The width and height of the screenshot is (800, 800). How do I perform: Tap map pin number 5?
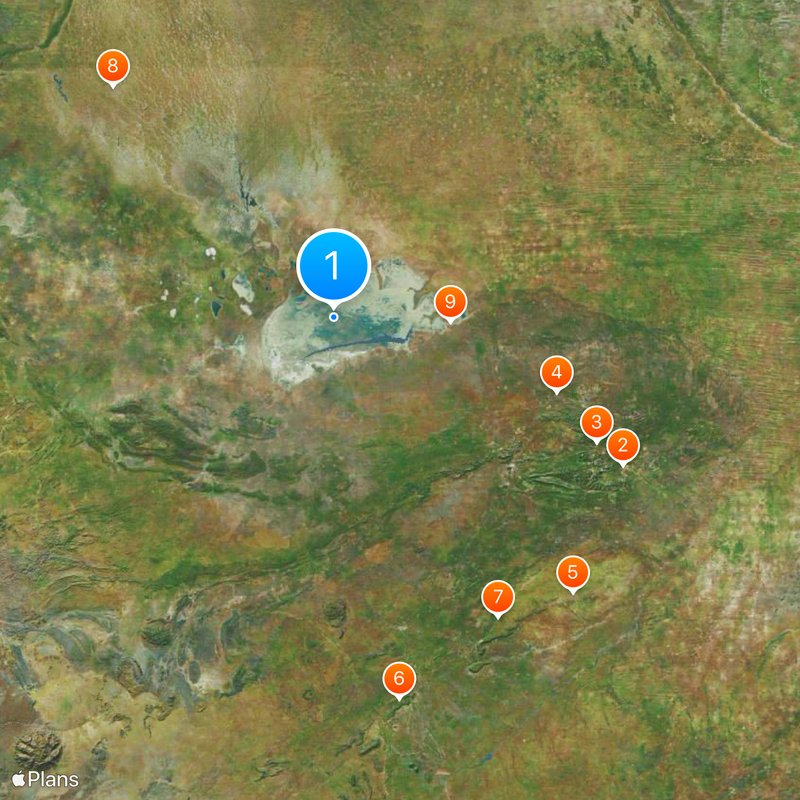click(x=573, y=573)
